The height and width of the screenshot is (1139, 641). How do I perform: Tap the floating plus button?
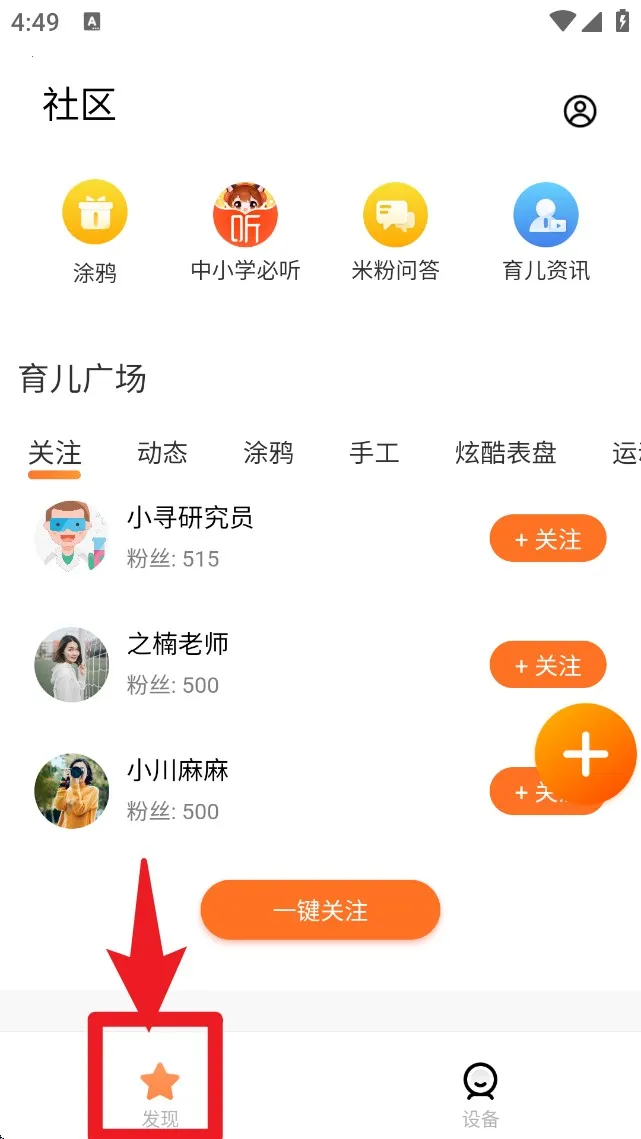[x=585, y=754]
